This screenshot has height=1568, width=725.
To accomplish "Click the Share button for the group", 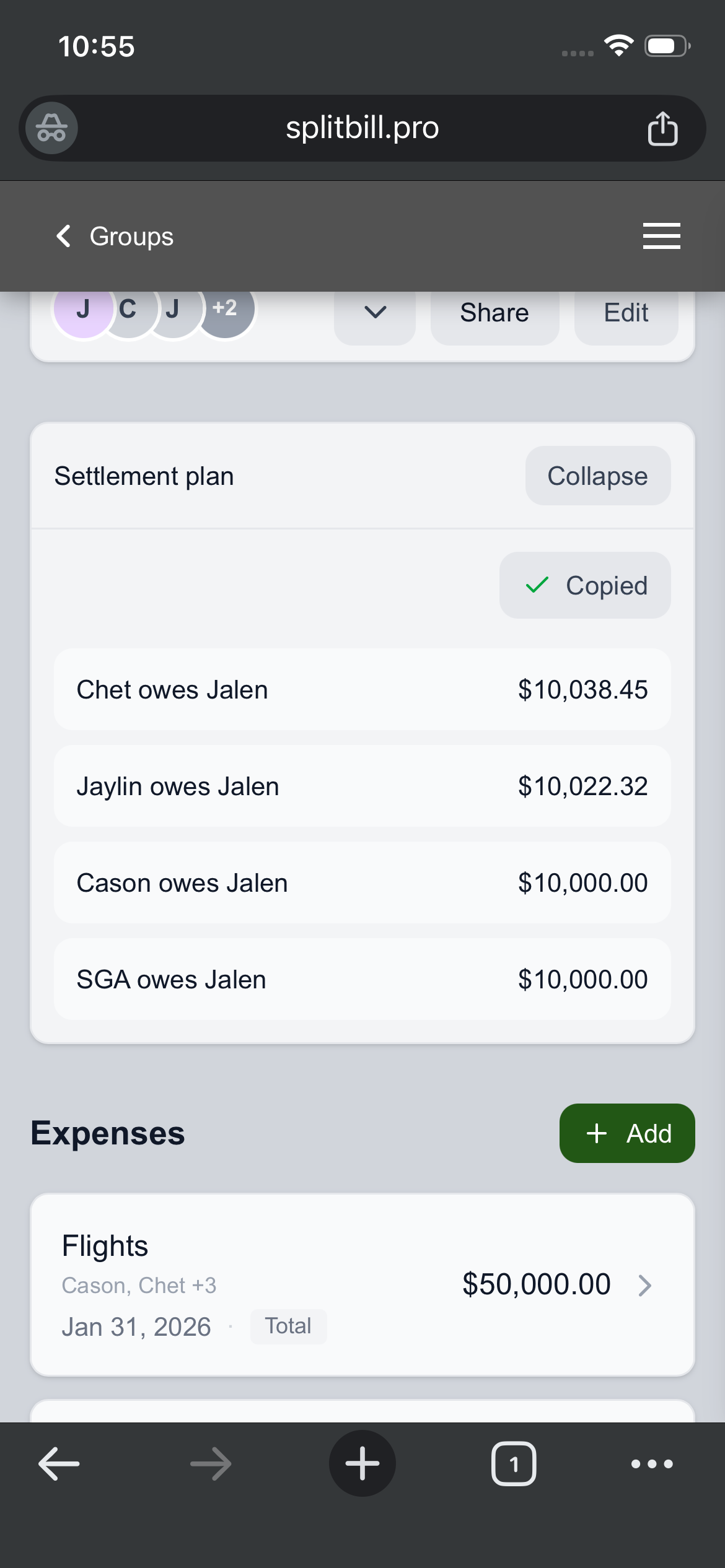I will click(x=494, y=313).
